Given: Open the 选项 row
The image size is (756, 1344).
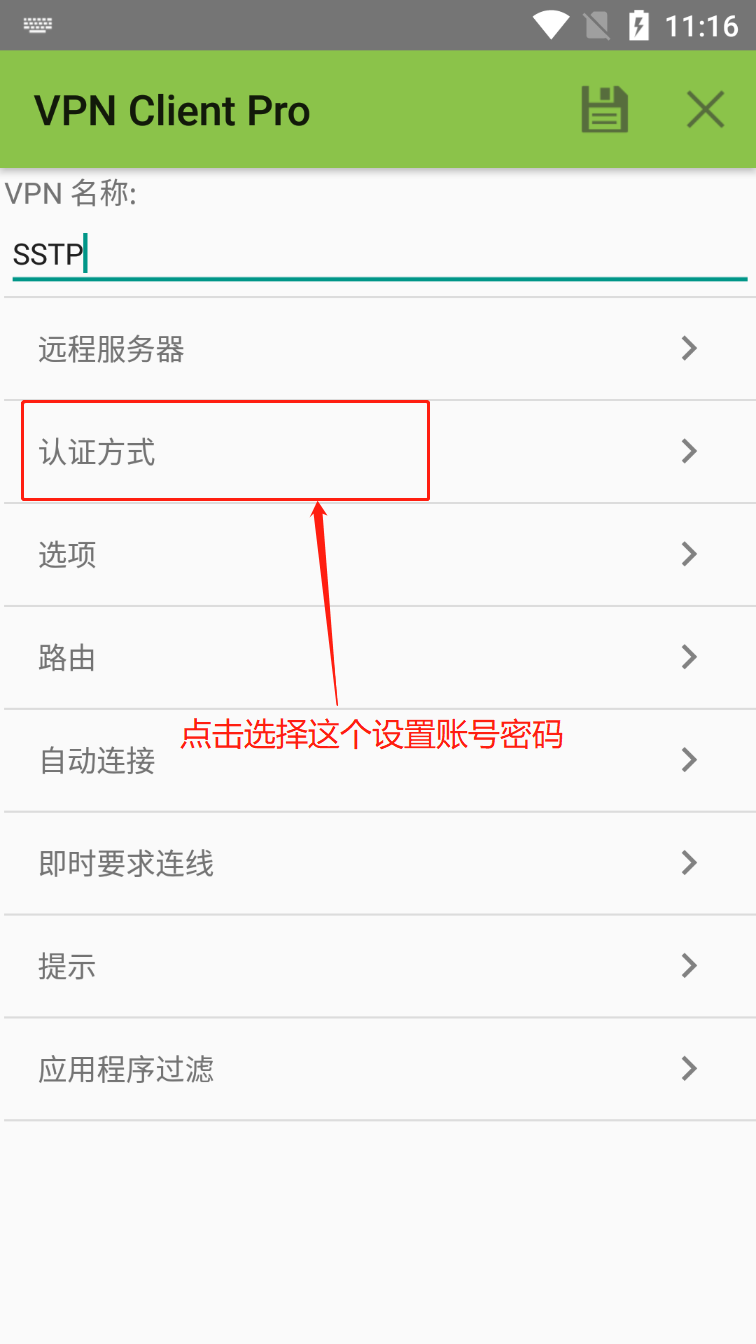Looking at the screenshot, I should pyautogui.click(x=378, y=554).
